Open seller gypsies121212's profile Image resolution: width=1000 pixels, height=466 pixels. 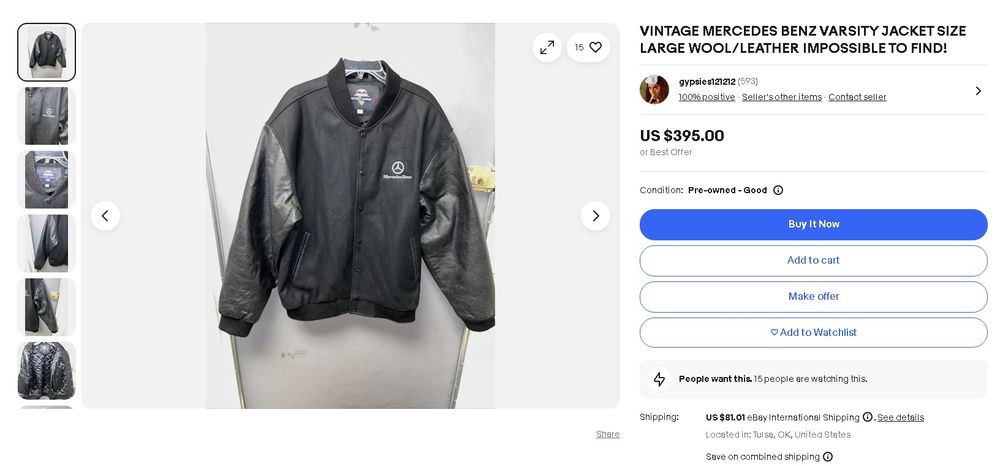pos(707,81)
